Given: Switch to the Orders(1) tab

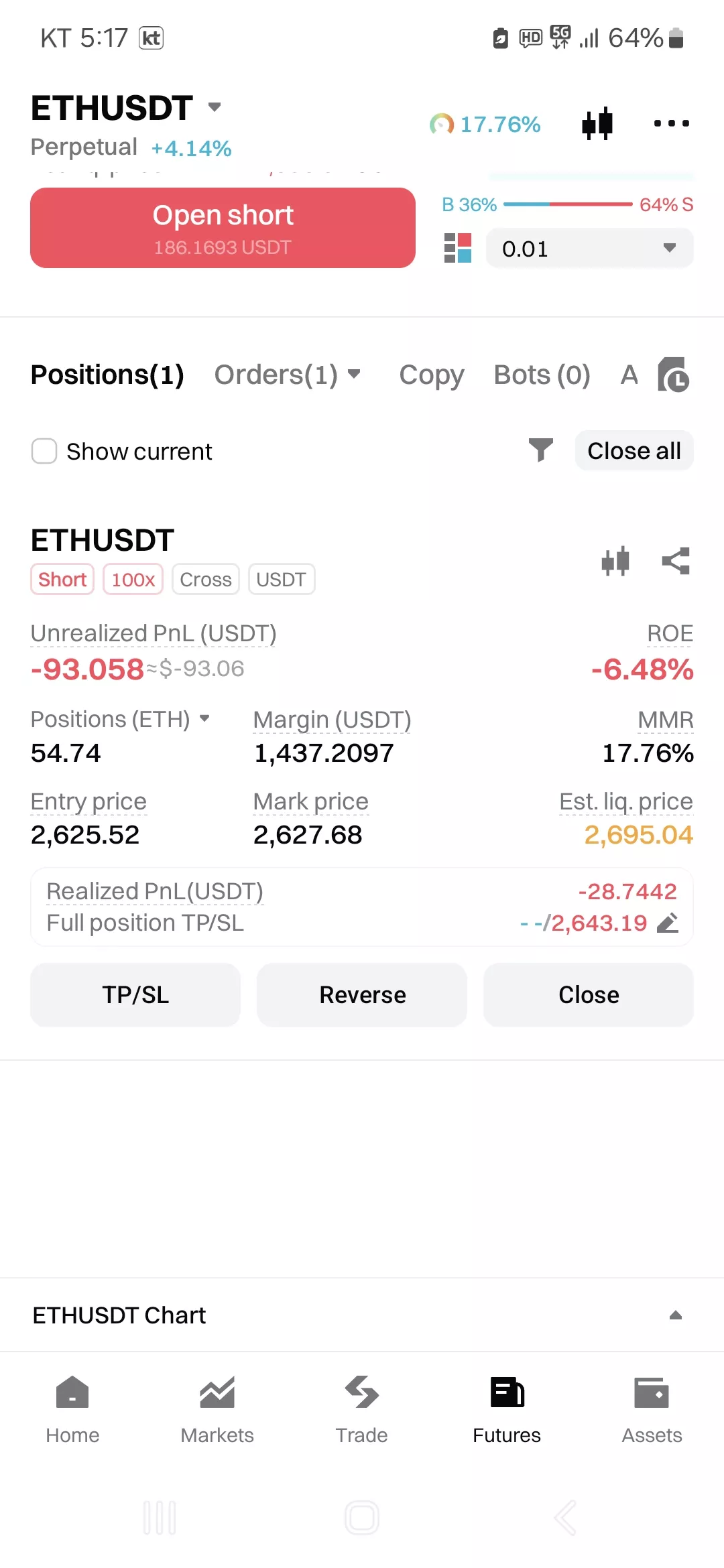Looking at the screenshot, I should [x=288, y=375].
